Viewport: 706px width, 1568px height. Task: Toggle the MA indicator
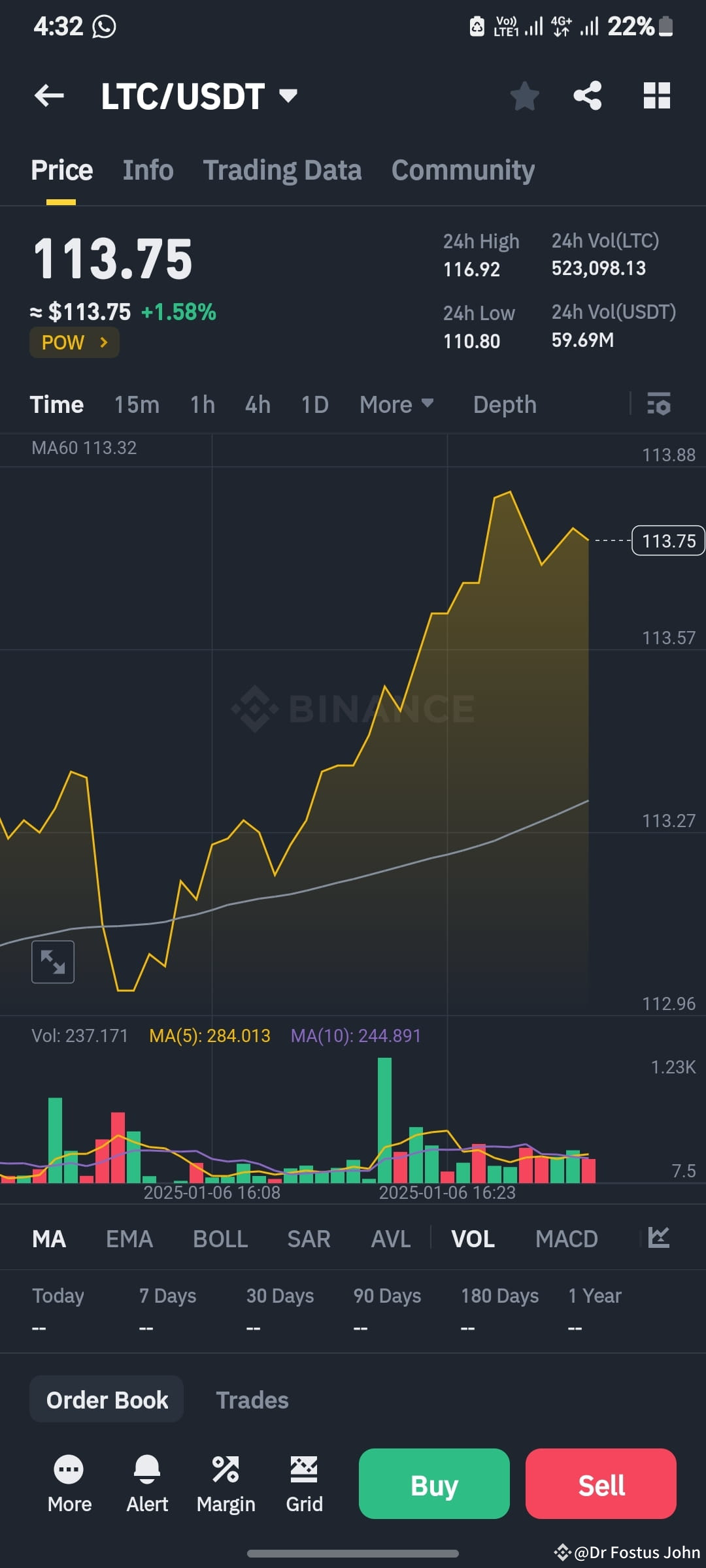49,1237
